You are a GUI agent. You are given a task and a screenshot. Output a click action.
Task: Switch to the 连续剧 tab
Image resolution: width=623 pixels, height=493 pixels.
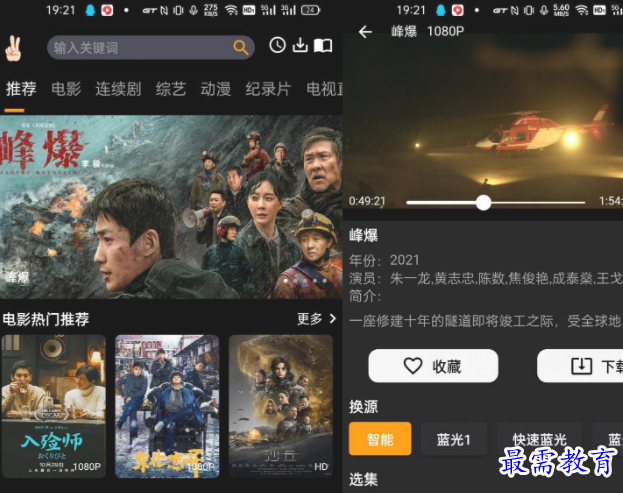coord(120,89)
